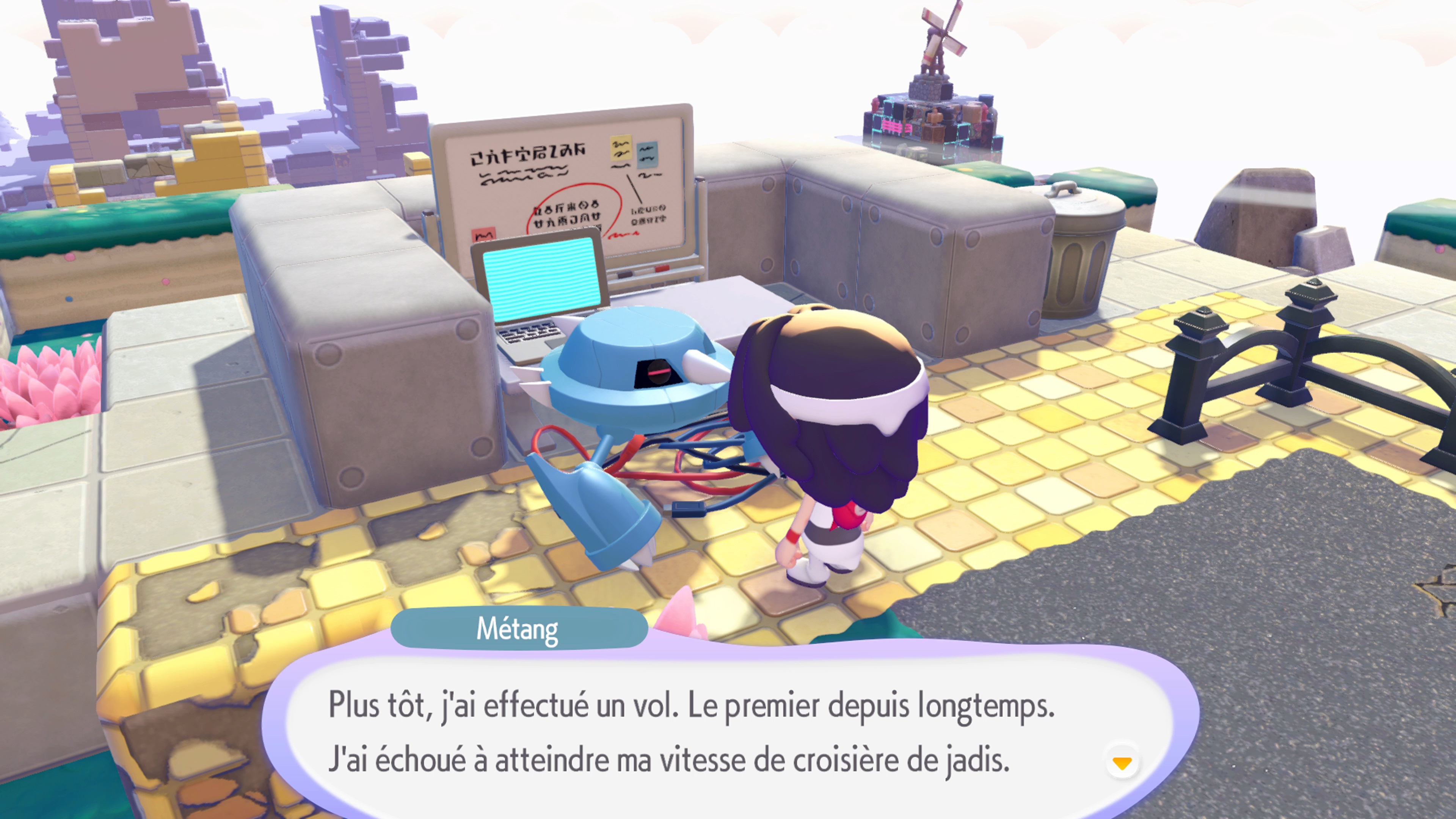The image size is (1456, 819).
Task: Advance Métang's dialogue with the orange arrow
Action: pyautogui.click(x=1122, y=764)
